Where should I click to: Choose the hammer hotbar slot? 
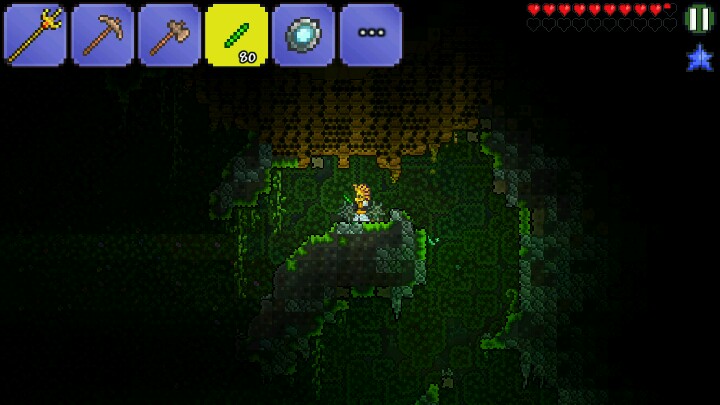coord(169,35)
